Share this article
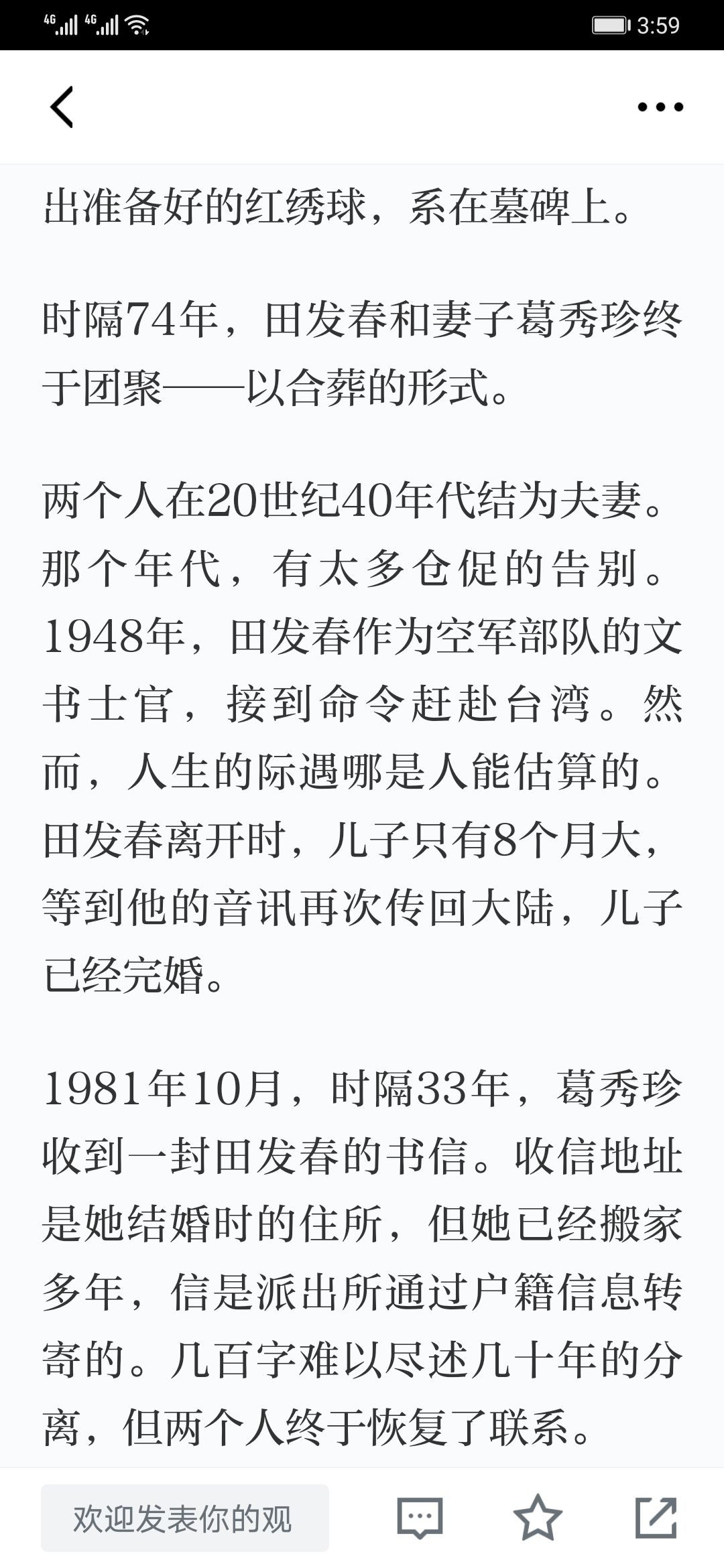The width and height of the screenshot is (724, 1568). 656,1518
